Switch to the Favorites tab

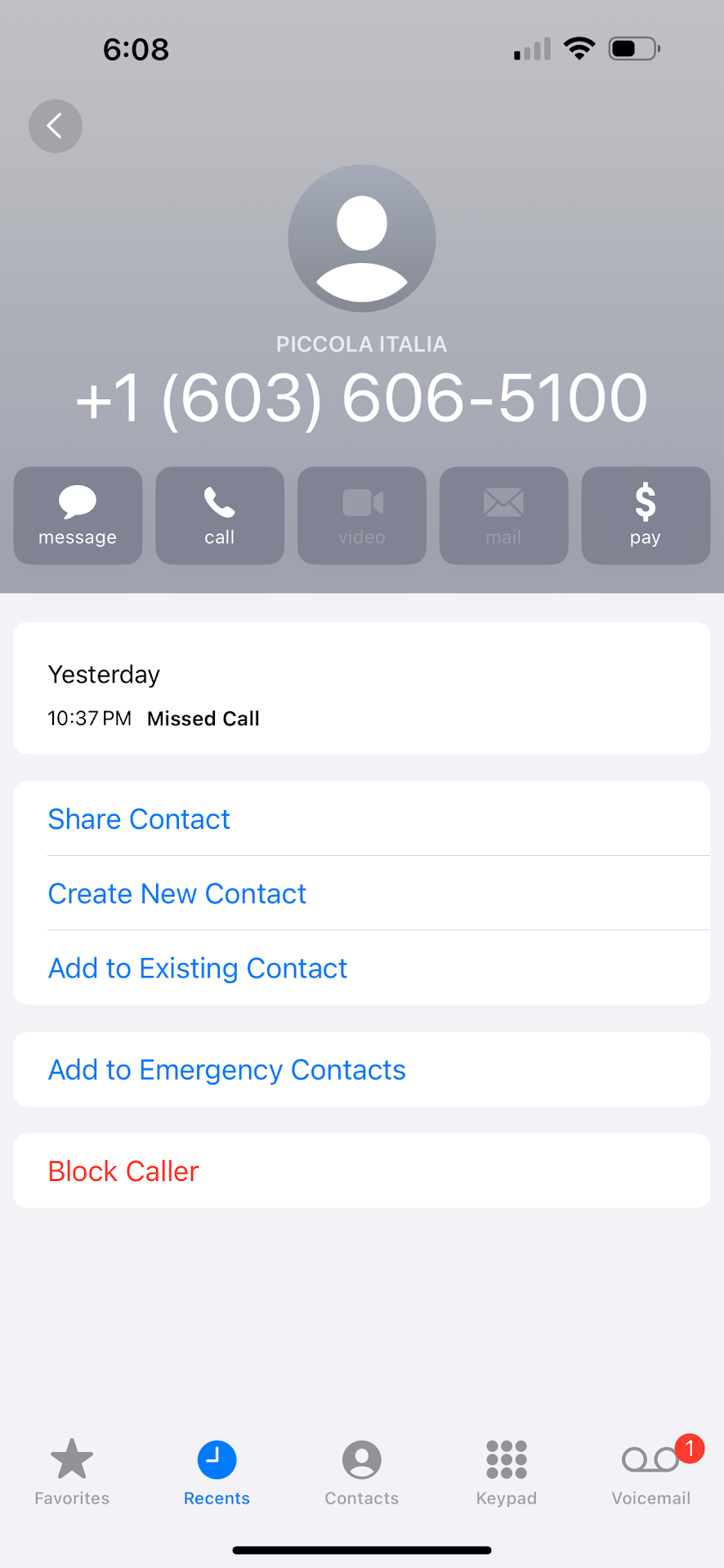(72, 1471)
